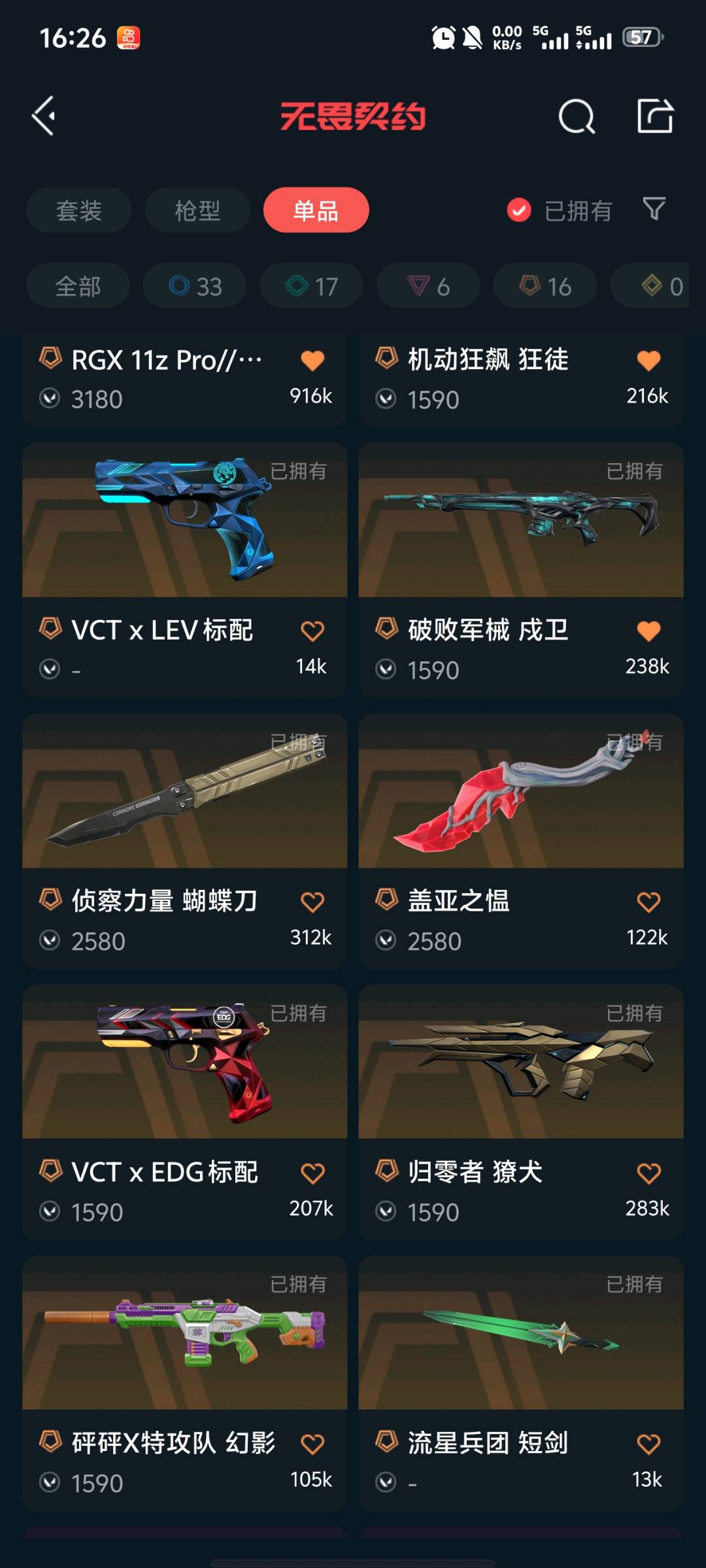706x1568 pixels.
Task: Go back with the top-left arrow
Action: [44, 116]
